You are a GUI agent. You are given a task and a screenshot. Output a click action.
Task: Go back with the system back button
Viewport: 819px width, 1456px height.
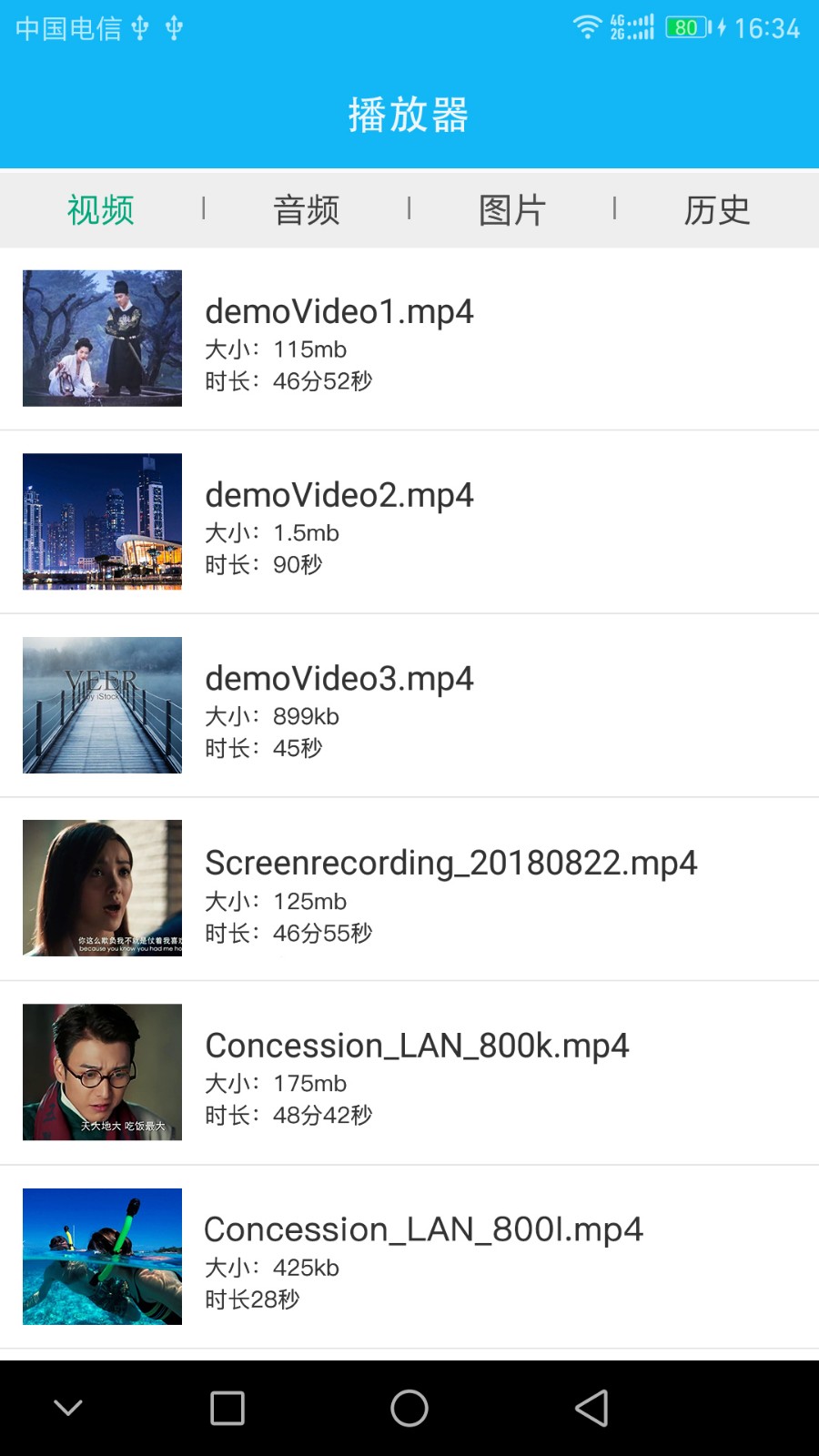click(x=591, y=1409)
